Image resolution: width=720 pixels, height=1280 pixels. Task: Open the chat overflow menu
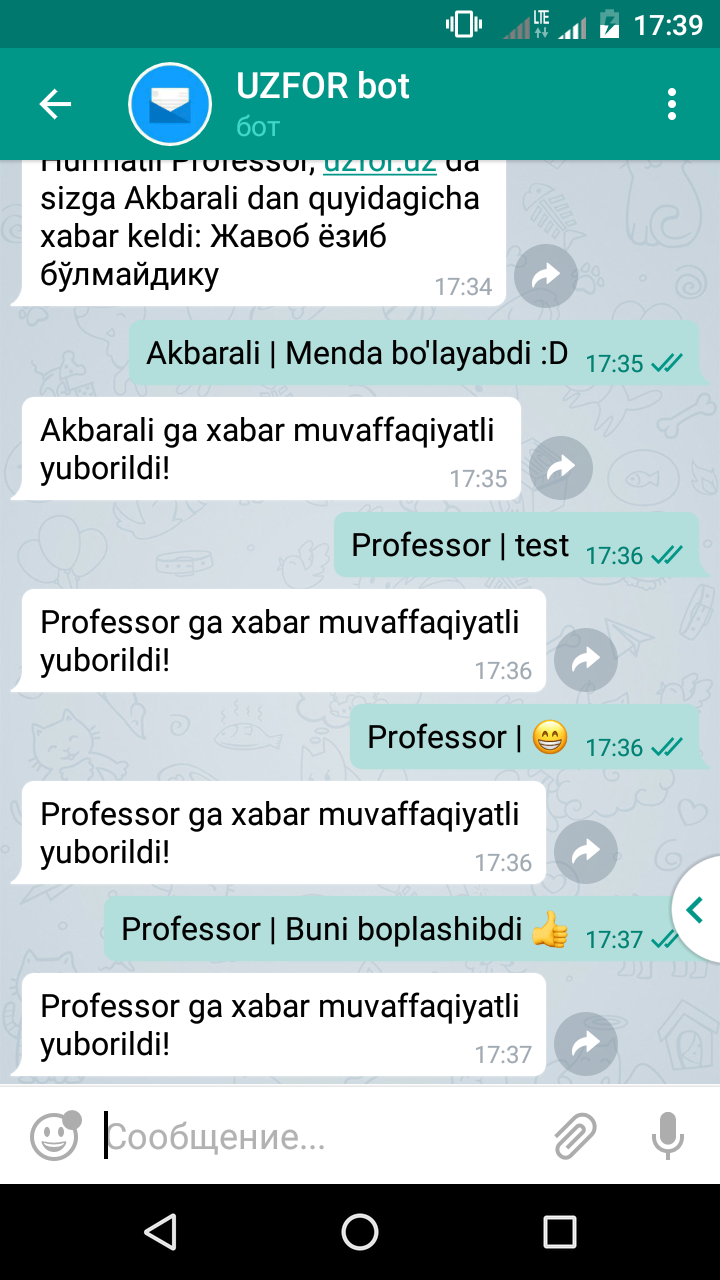coord(671,104)
